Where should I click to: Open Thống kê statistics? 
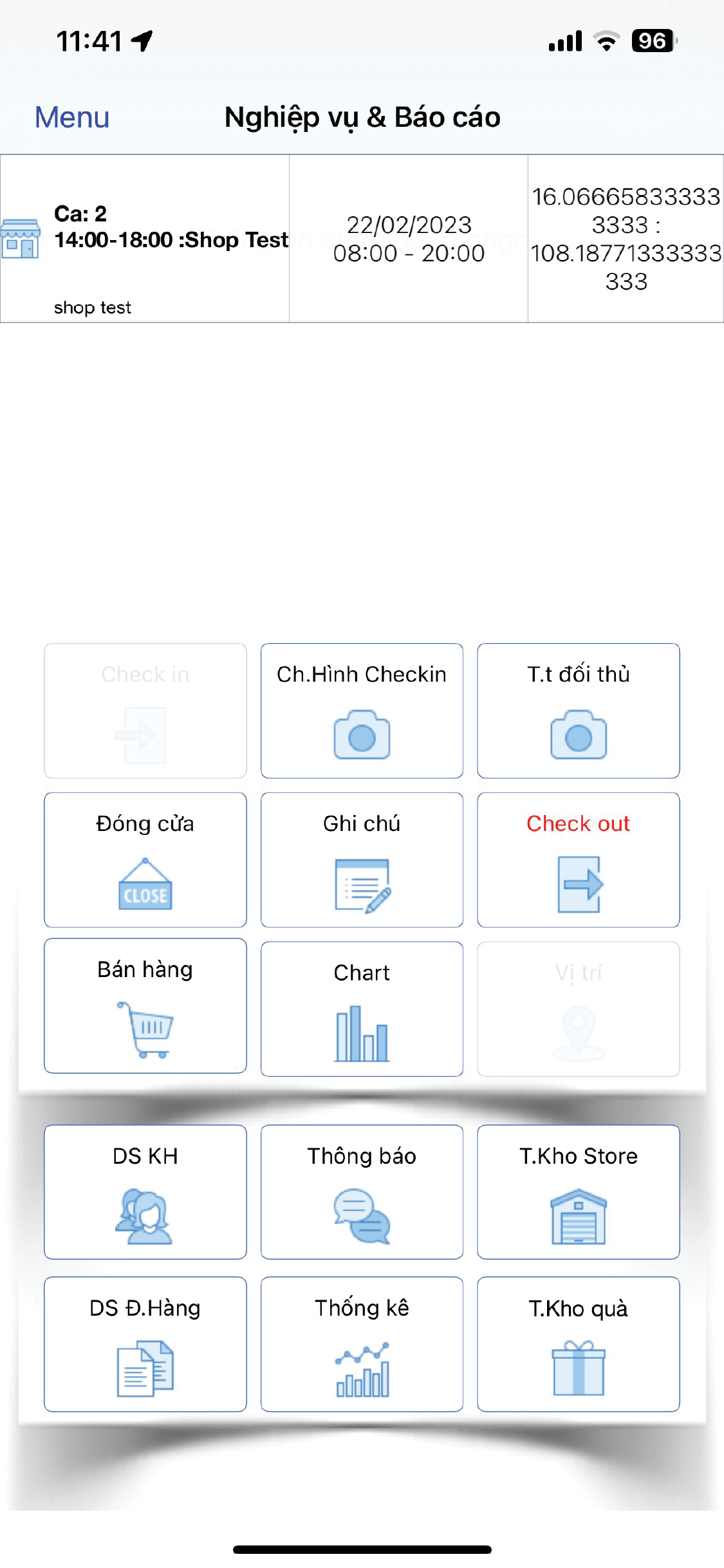(x=362, y=1344)
